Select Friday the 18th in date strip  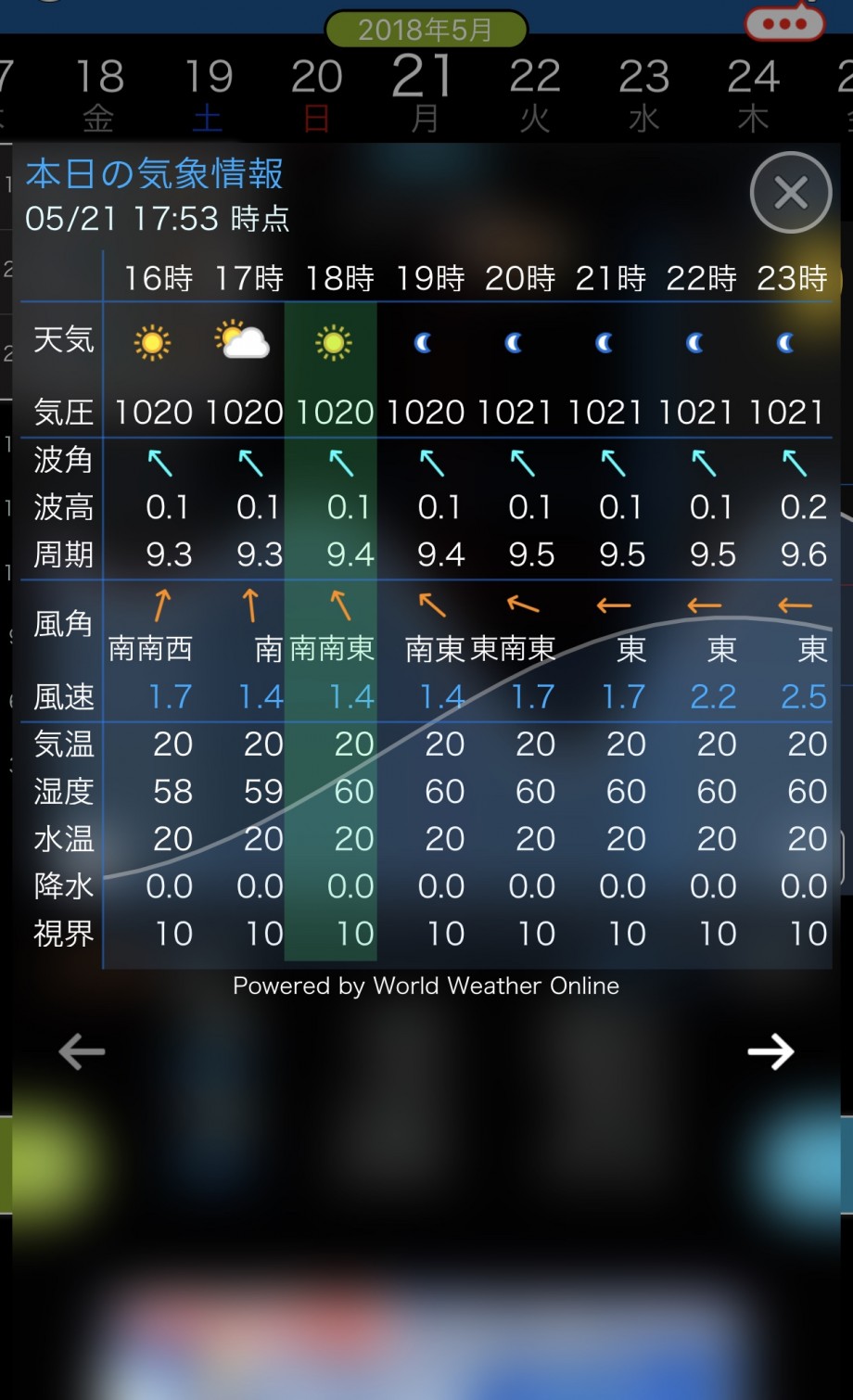tap(99, 93)
